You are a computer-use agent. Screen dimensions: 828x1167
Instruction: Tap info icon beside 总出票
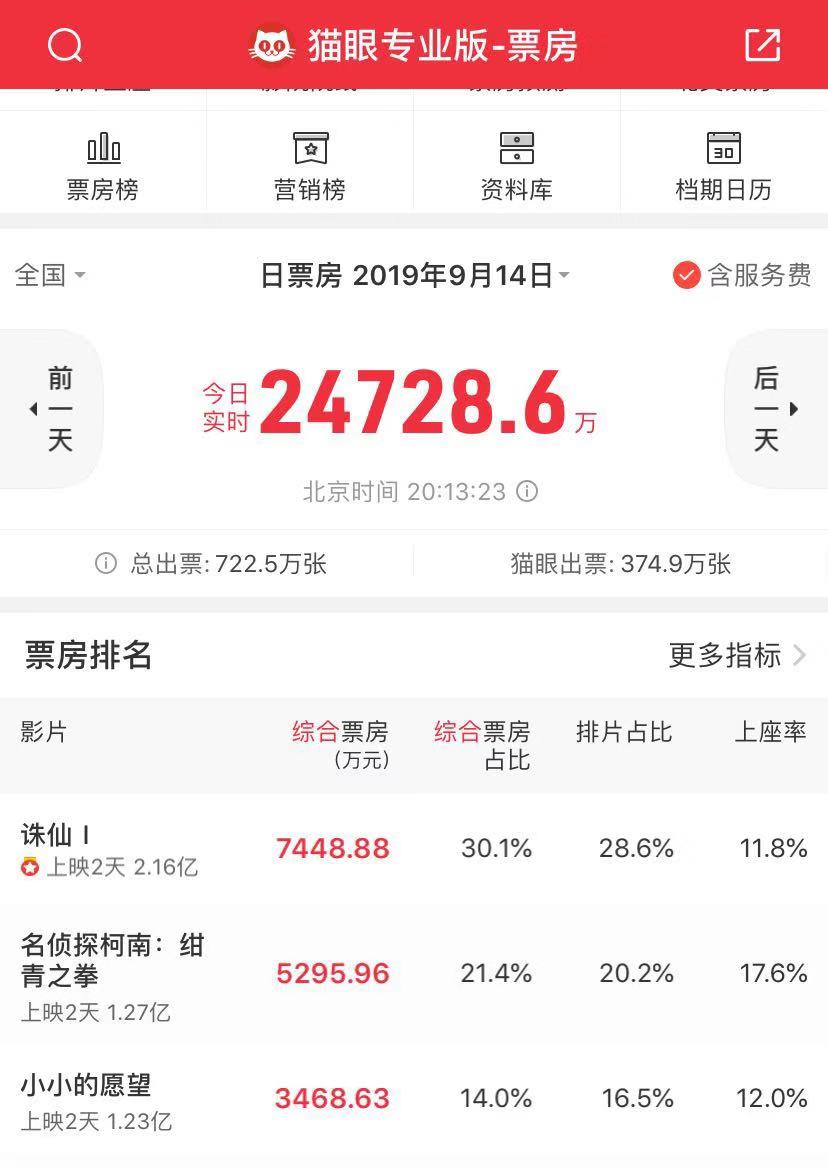click(x=105, y=564)
